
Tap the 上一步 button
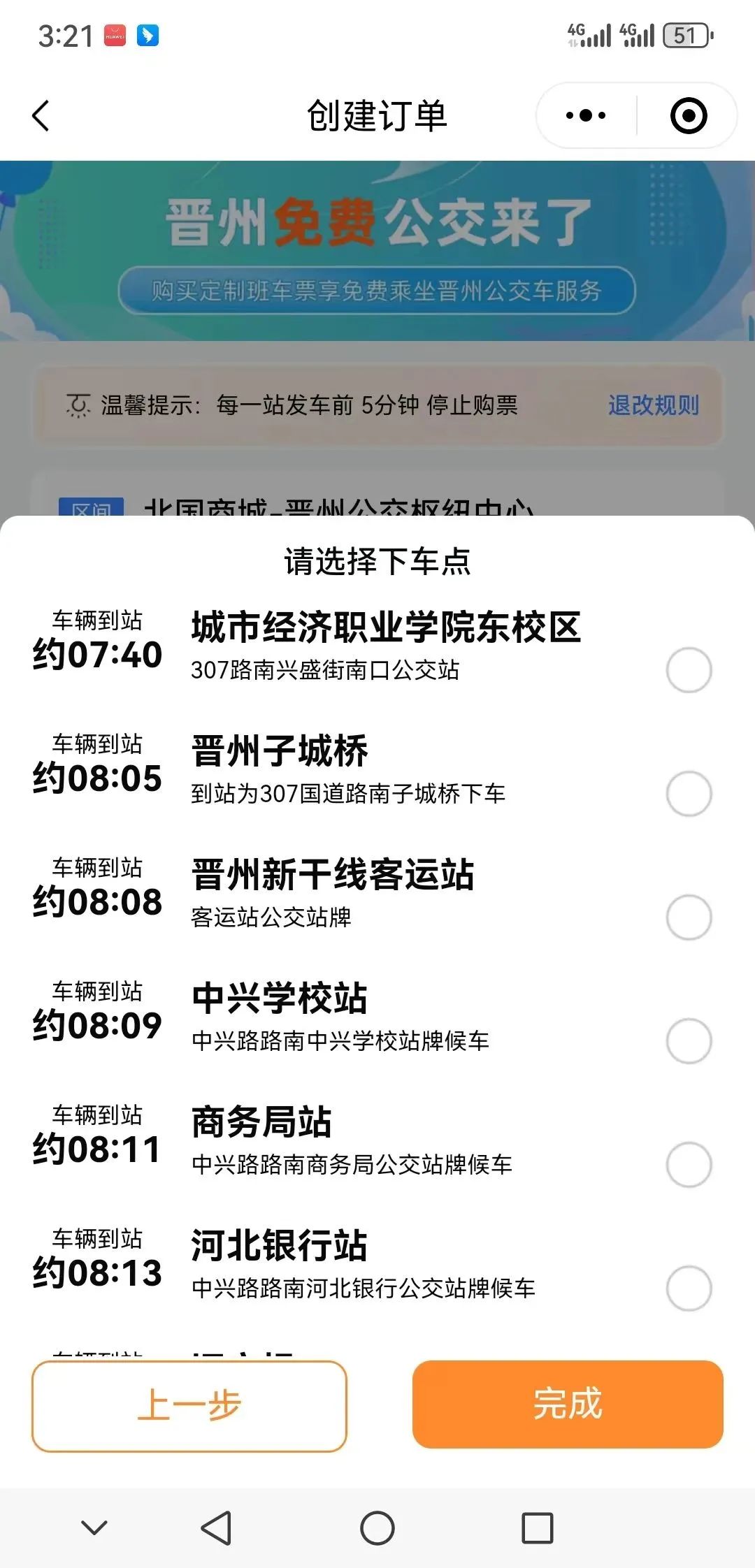click(189, 1406)
